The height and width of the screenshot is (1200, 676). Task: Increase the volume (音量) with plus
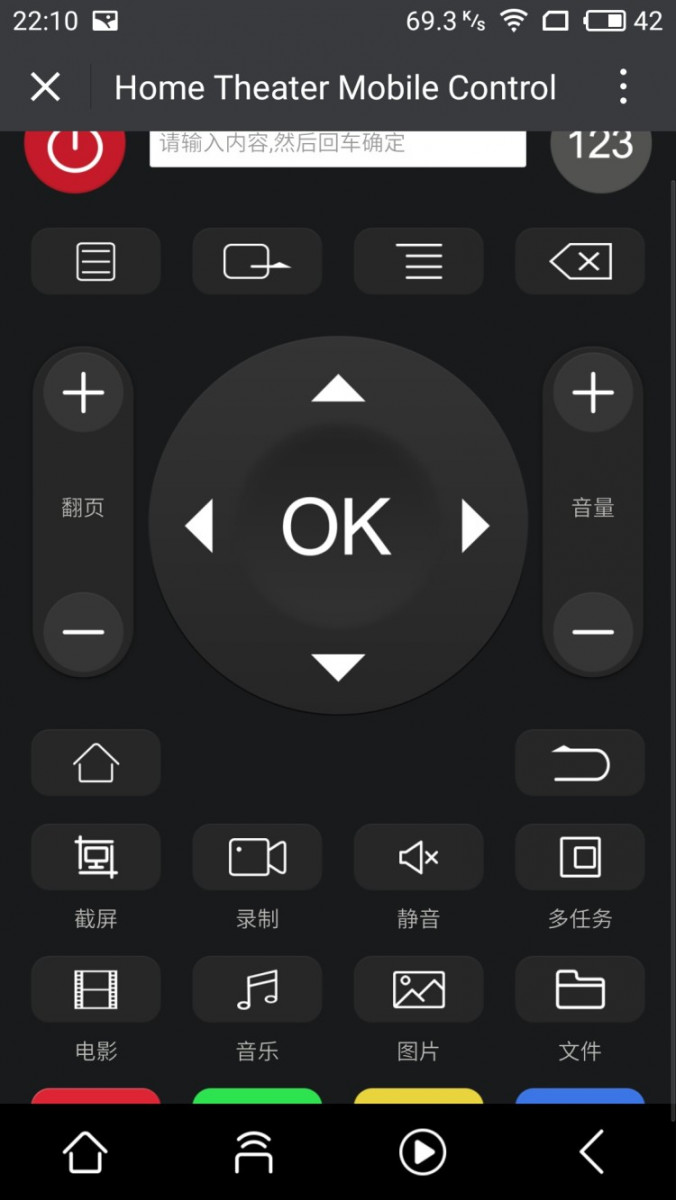pos(593,393)
